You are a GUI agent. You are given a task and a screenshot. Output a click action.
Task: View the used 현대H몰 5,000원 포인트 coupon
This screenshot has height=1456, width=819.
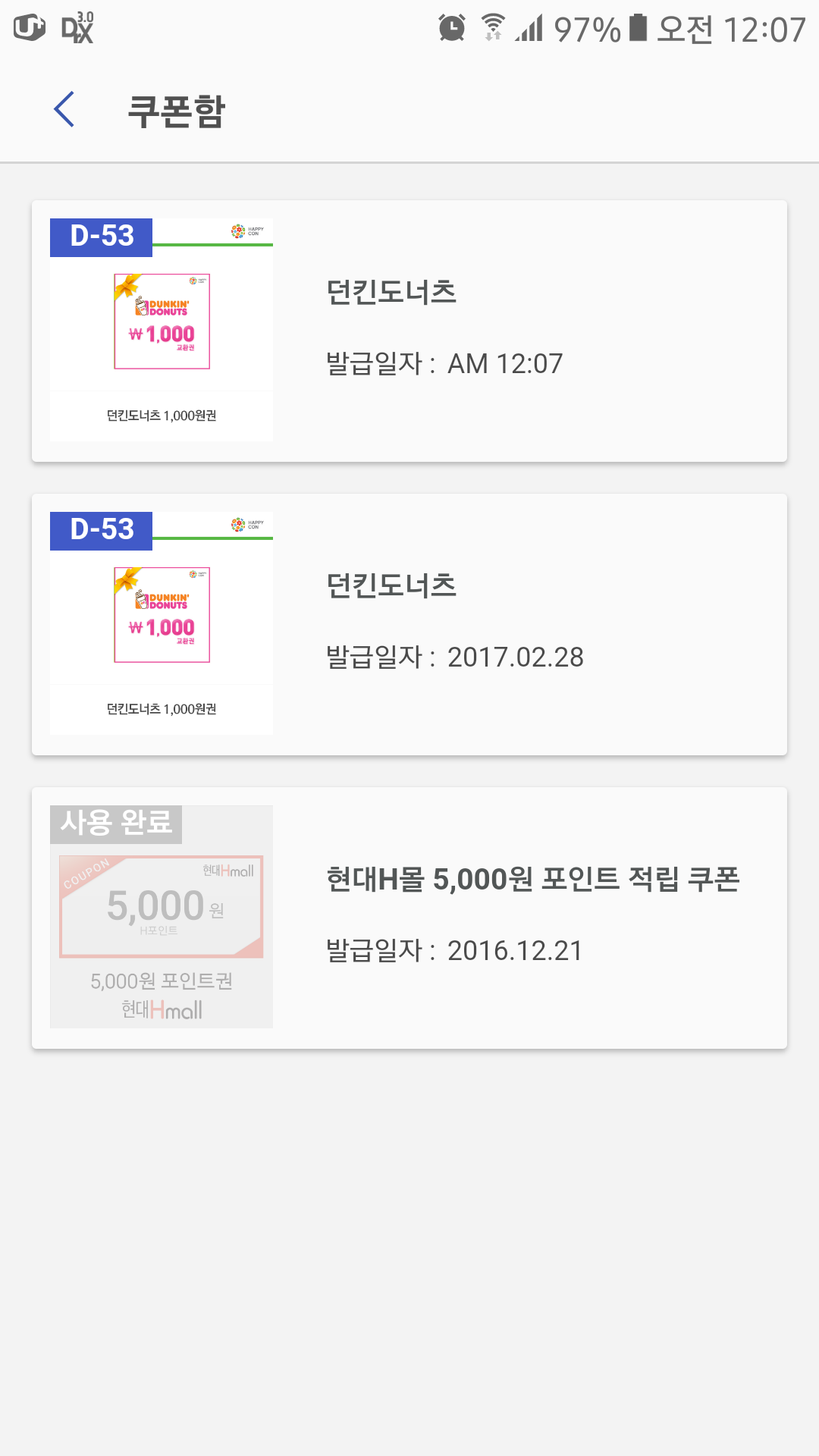click(x=409, y=918)
